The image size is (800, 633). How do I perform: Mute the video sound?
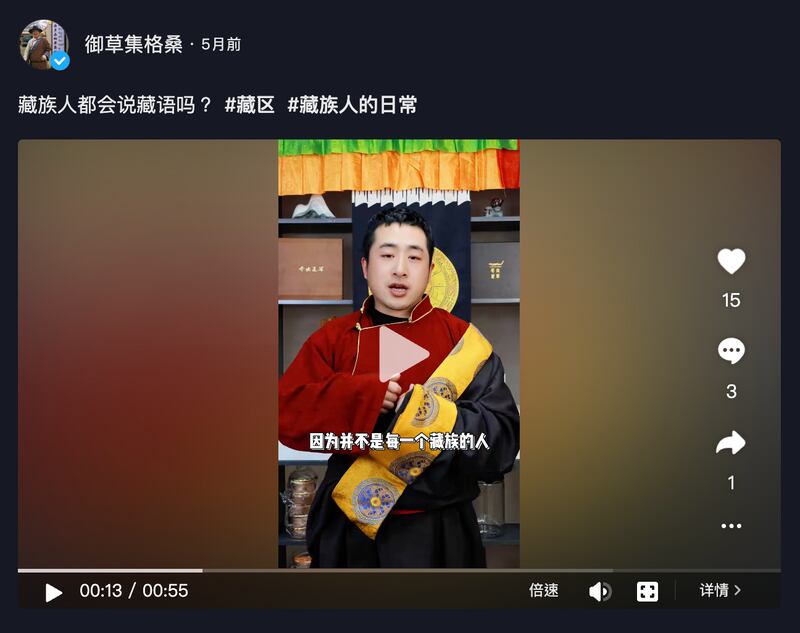[599, 592]
